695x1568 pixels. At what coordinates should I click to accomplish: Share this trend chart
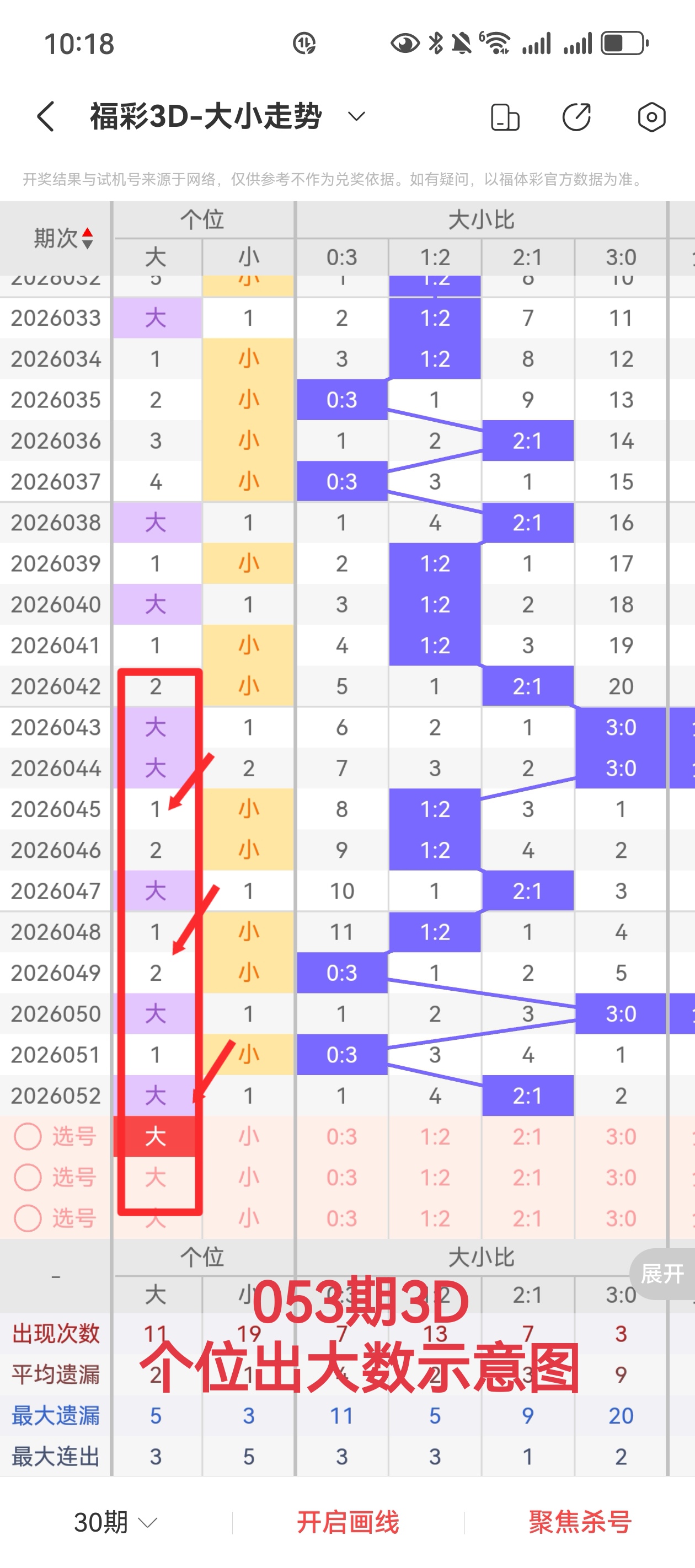(576, 117)
